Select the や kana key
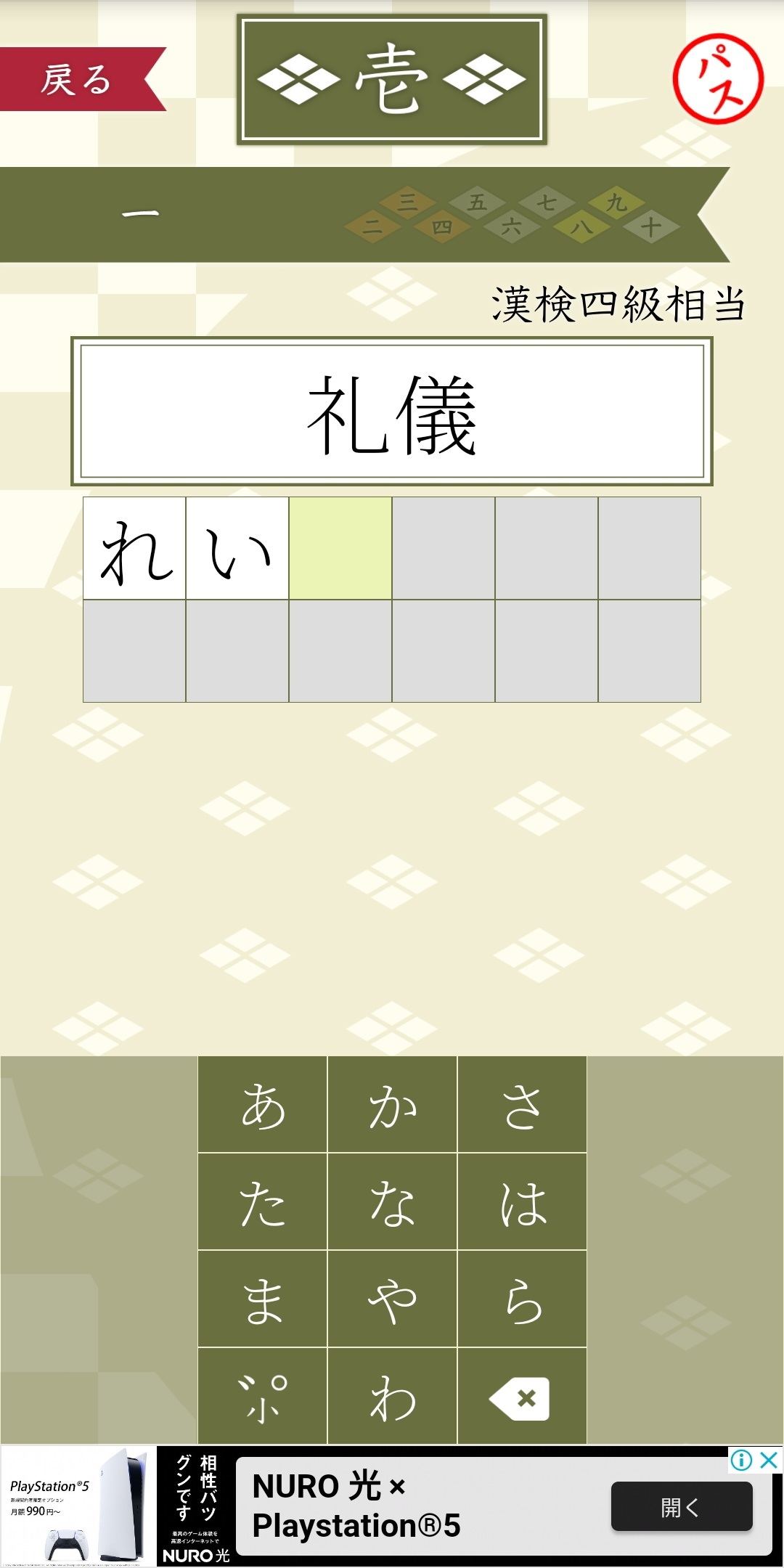This screenshot has height=1568, width=784. (392, 1299)
